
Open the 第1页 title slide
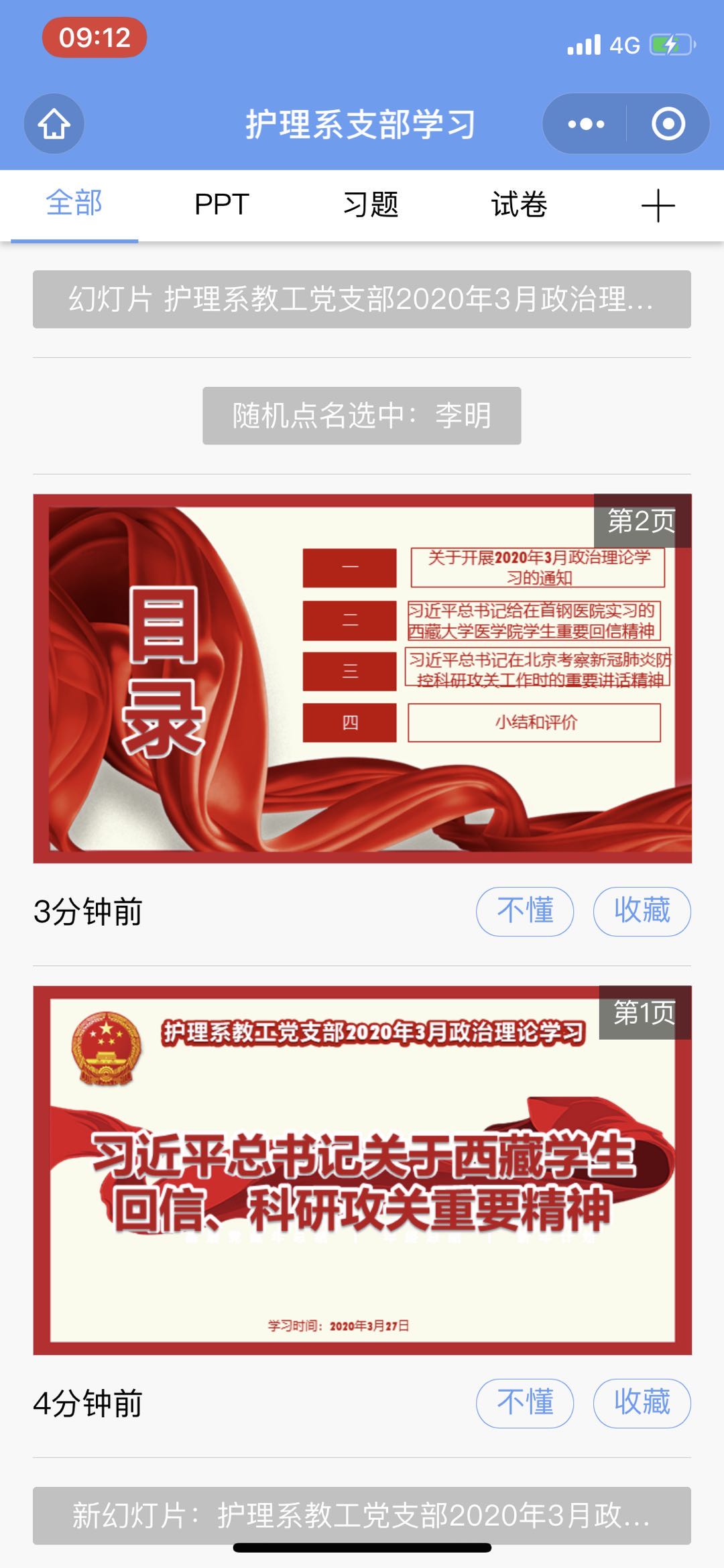362,1170
